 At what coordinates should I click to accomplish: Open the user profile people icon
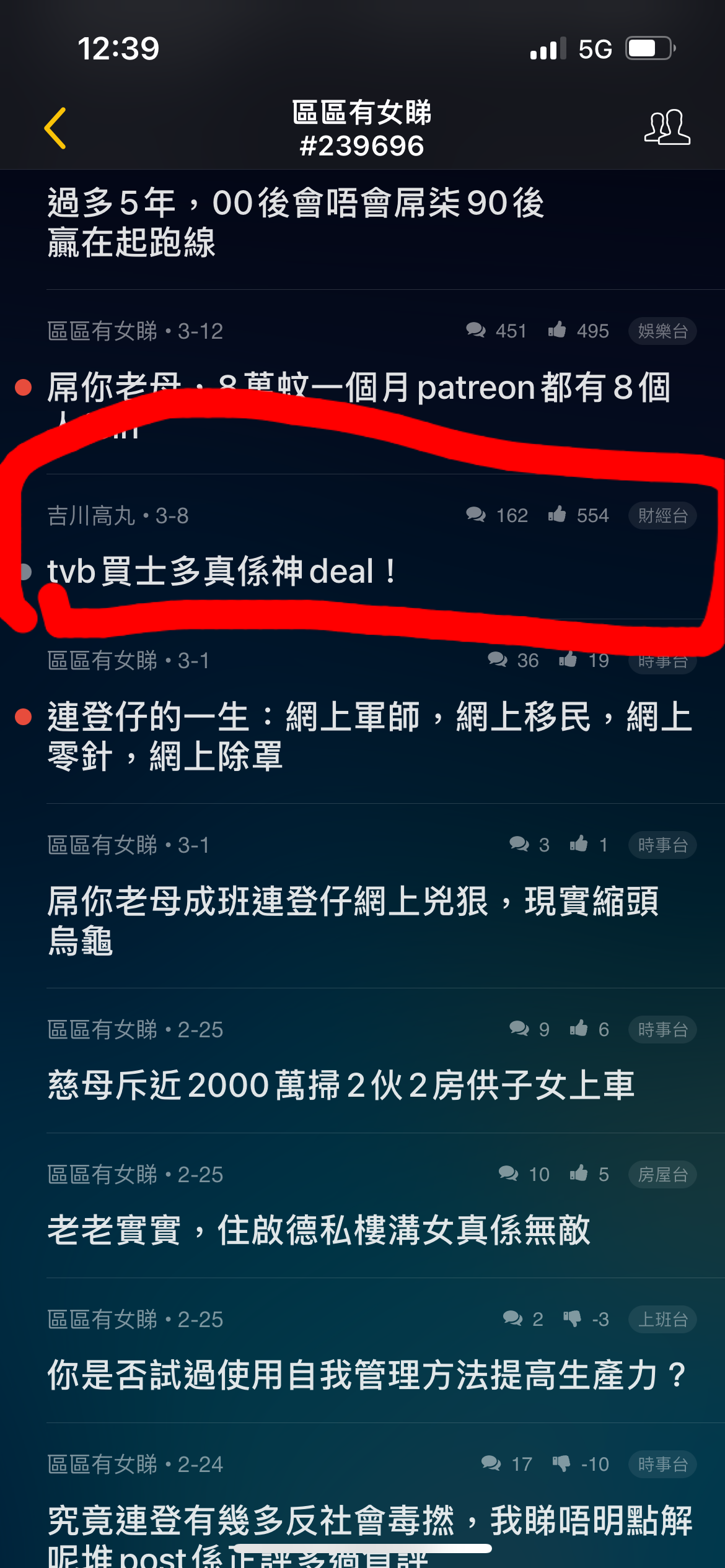coord(667,128)
